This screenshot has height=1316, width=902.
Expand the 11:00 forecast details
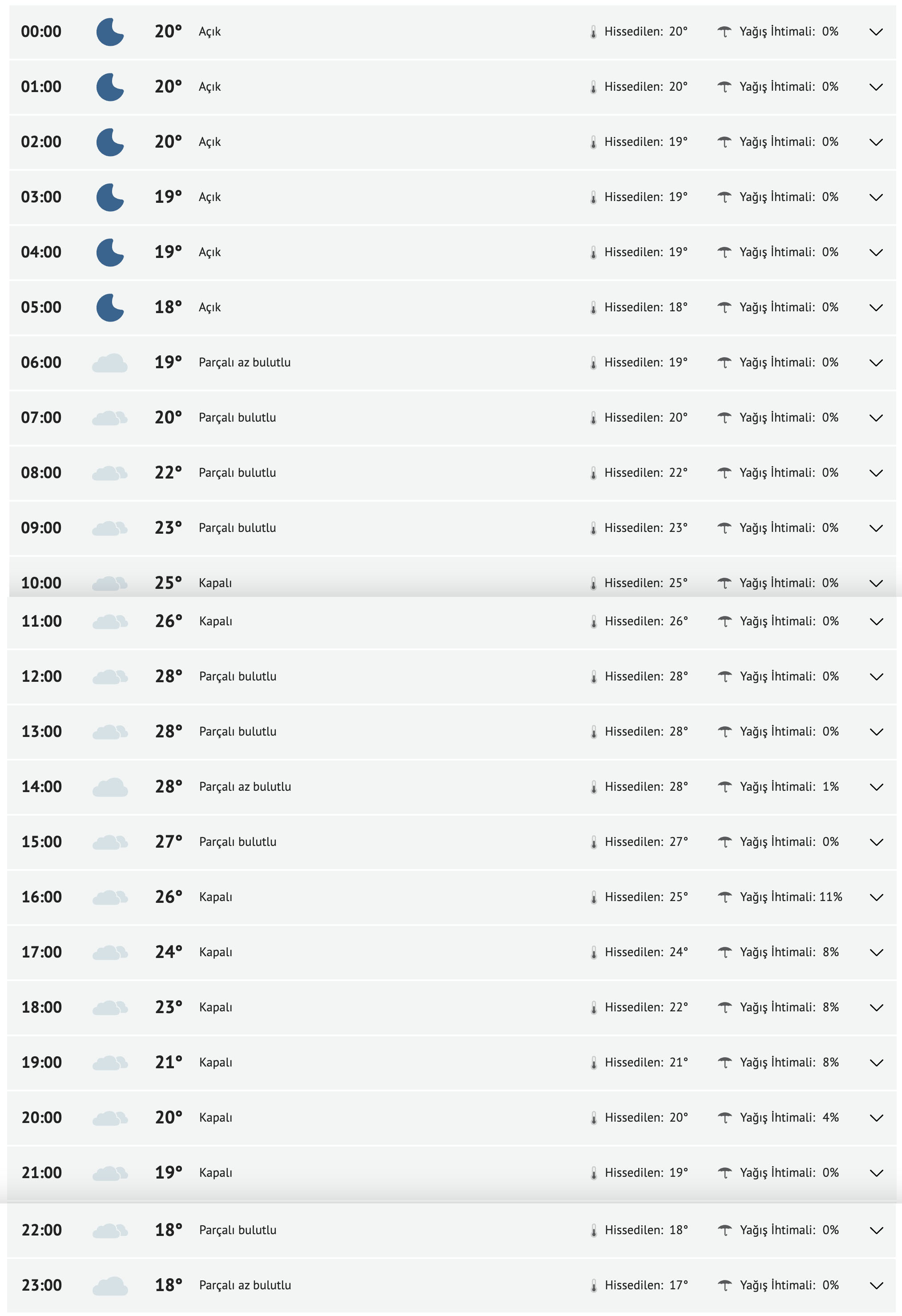(x=876, y=622)
